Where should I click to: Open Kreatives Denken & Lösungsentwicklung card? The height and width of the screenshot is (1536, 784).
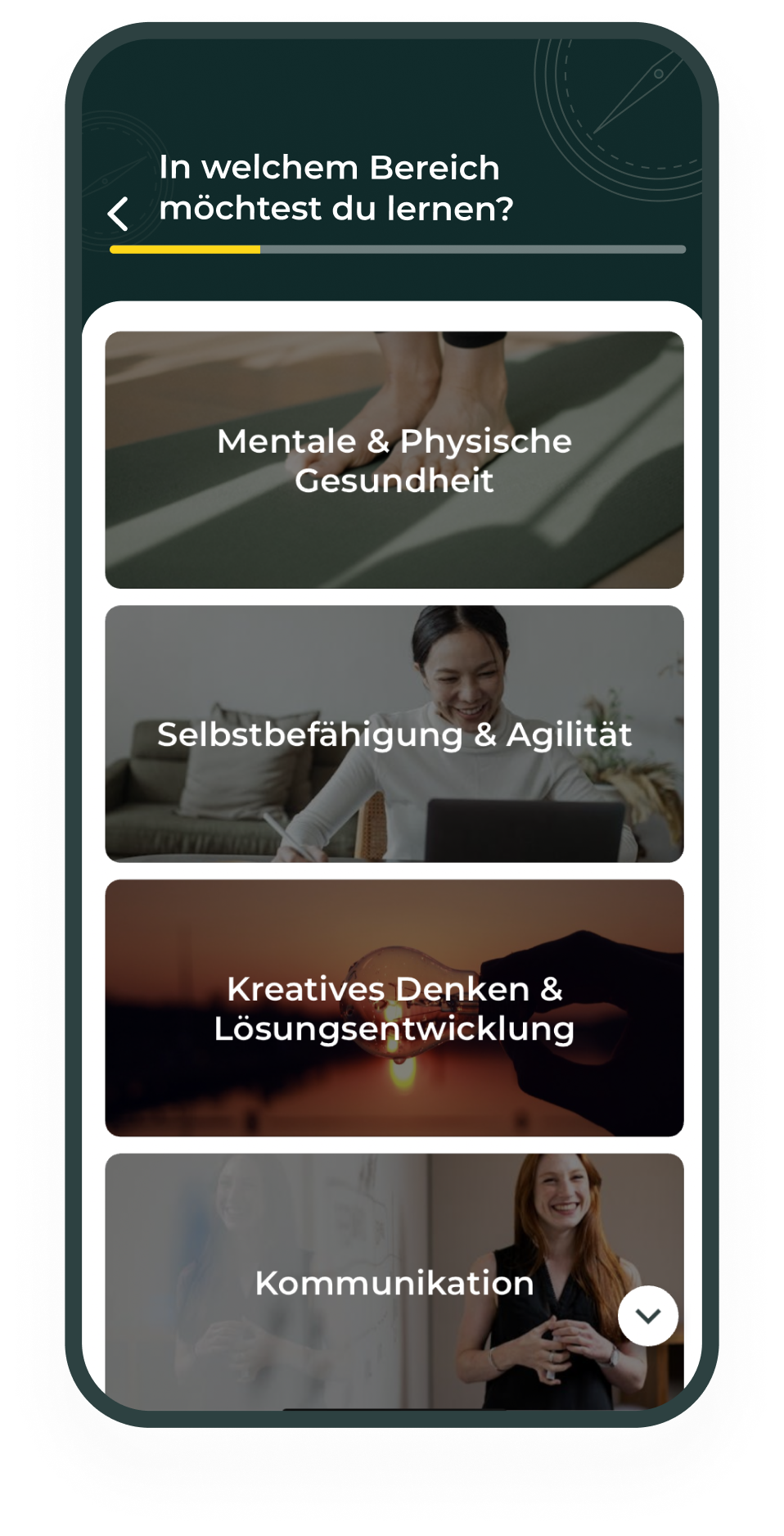coord(394,1008)
